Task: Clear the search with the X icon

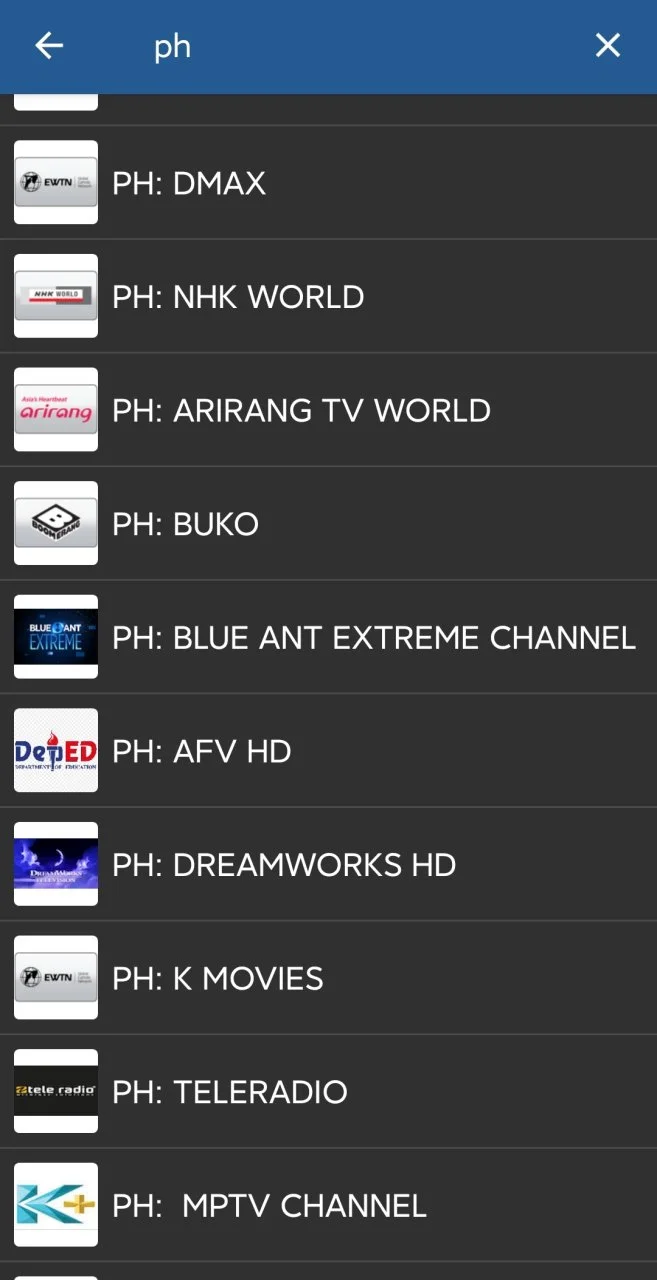Action: pyautogui.click(x=608, y=46)
